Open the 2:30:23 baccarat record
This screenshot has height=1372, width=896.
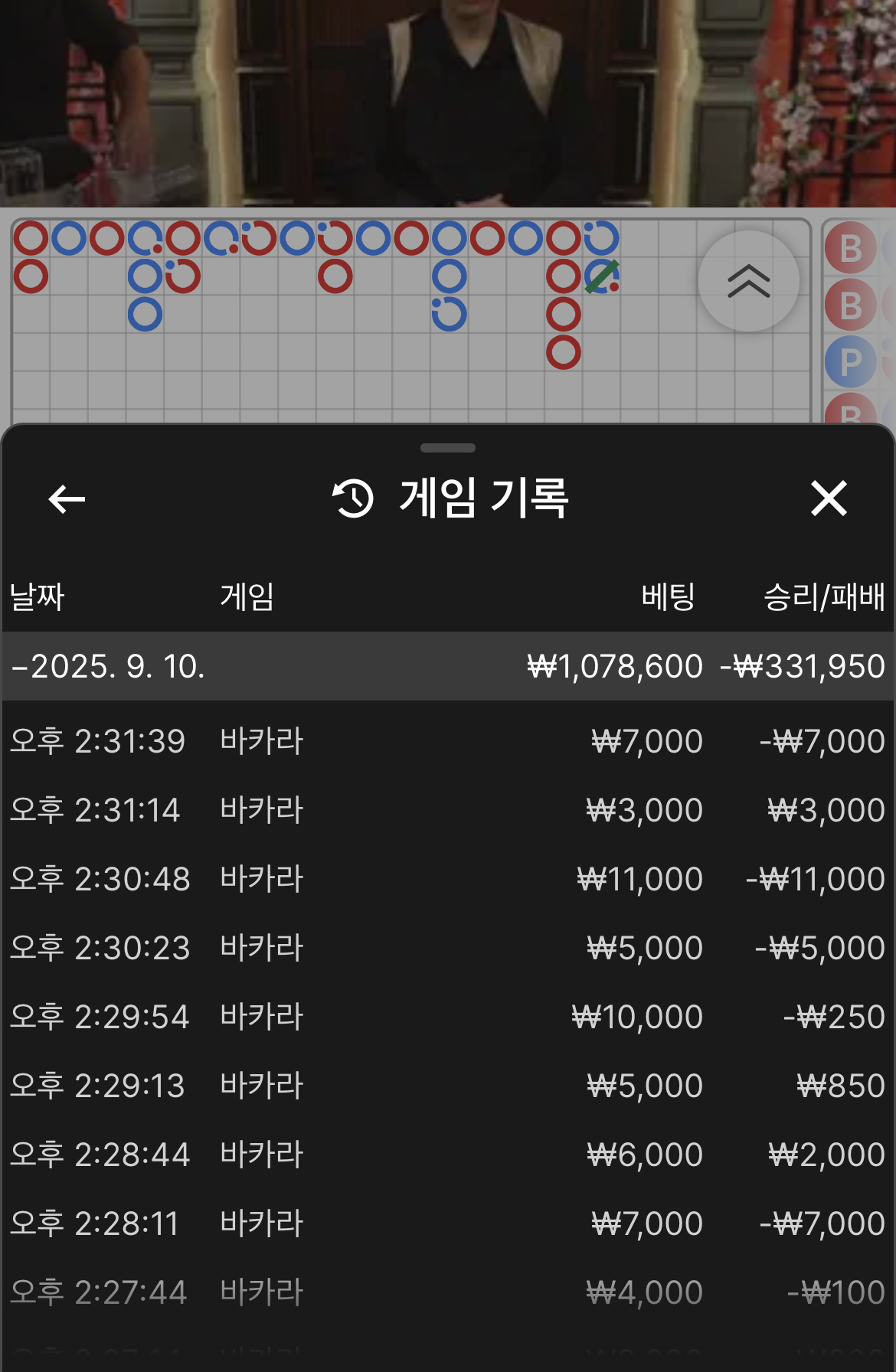pos(448,948)
